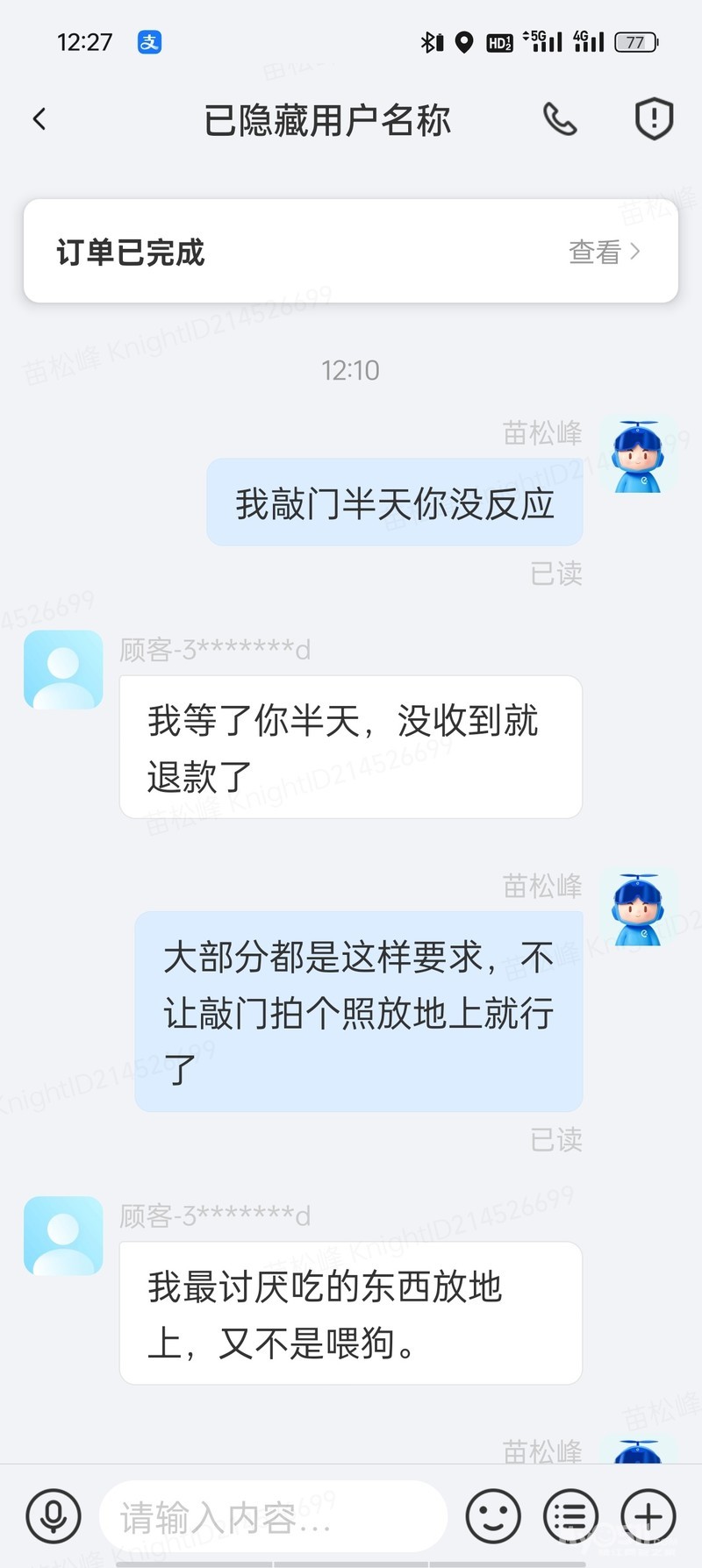Go back using the top-left arrow

click(39, 119)
